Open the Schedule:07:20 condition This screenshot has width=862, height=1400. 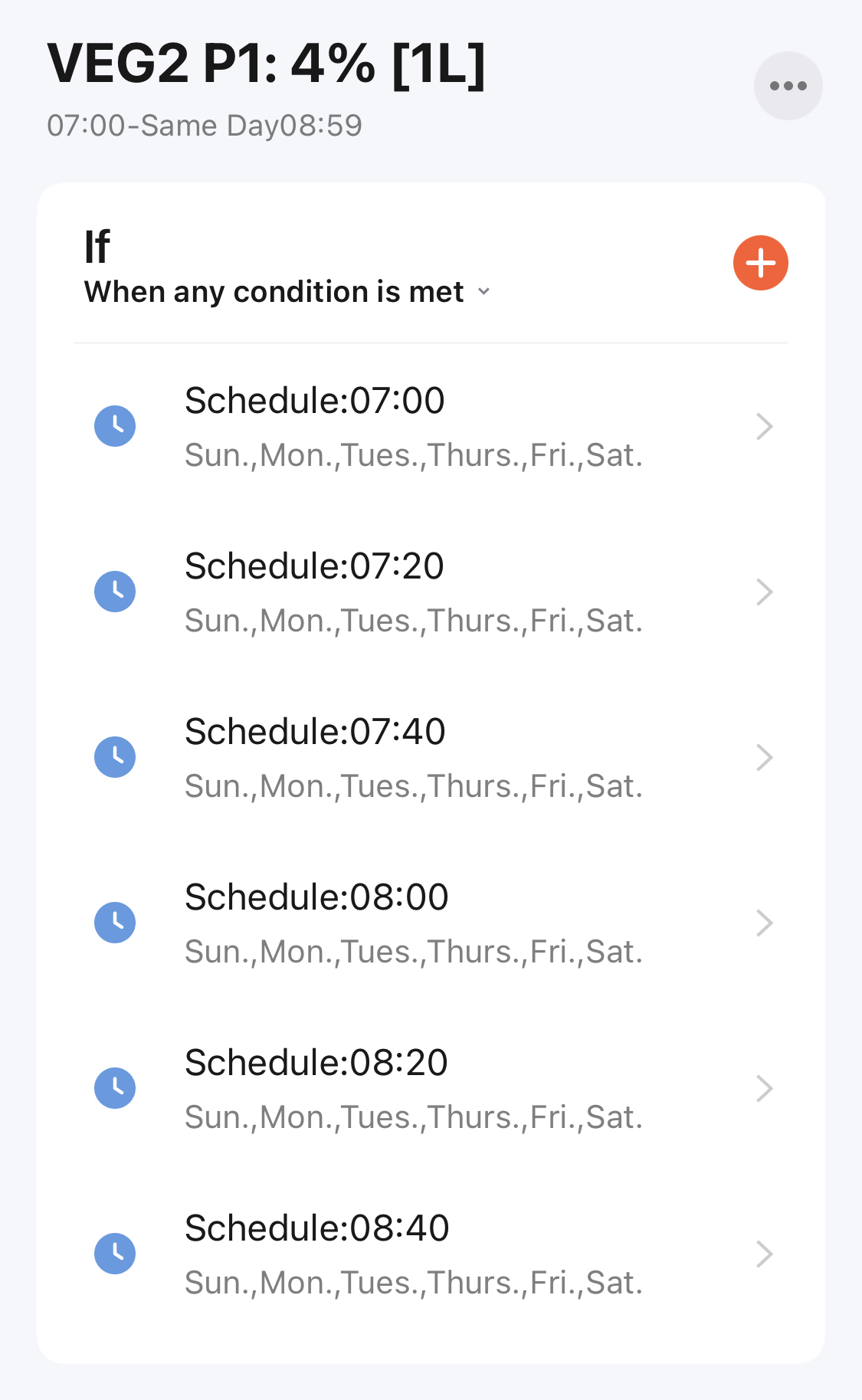point(431,592)
